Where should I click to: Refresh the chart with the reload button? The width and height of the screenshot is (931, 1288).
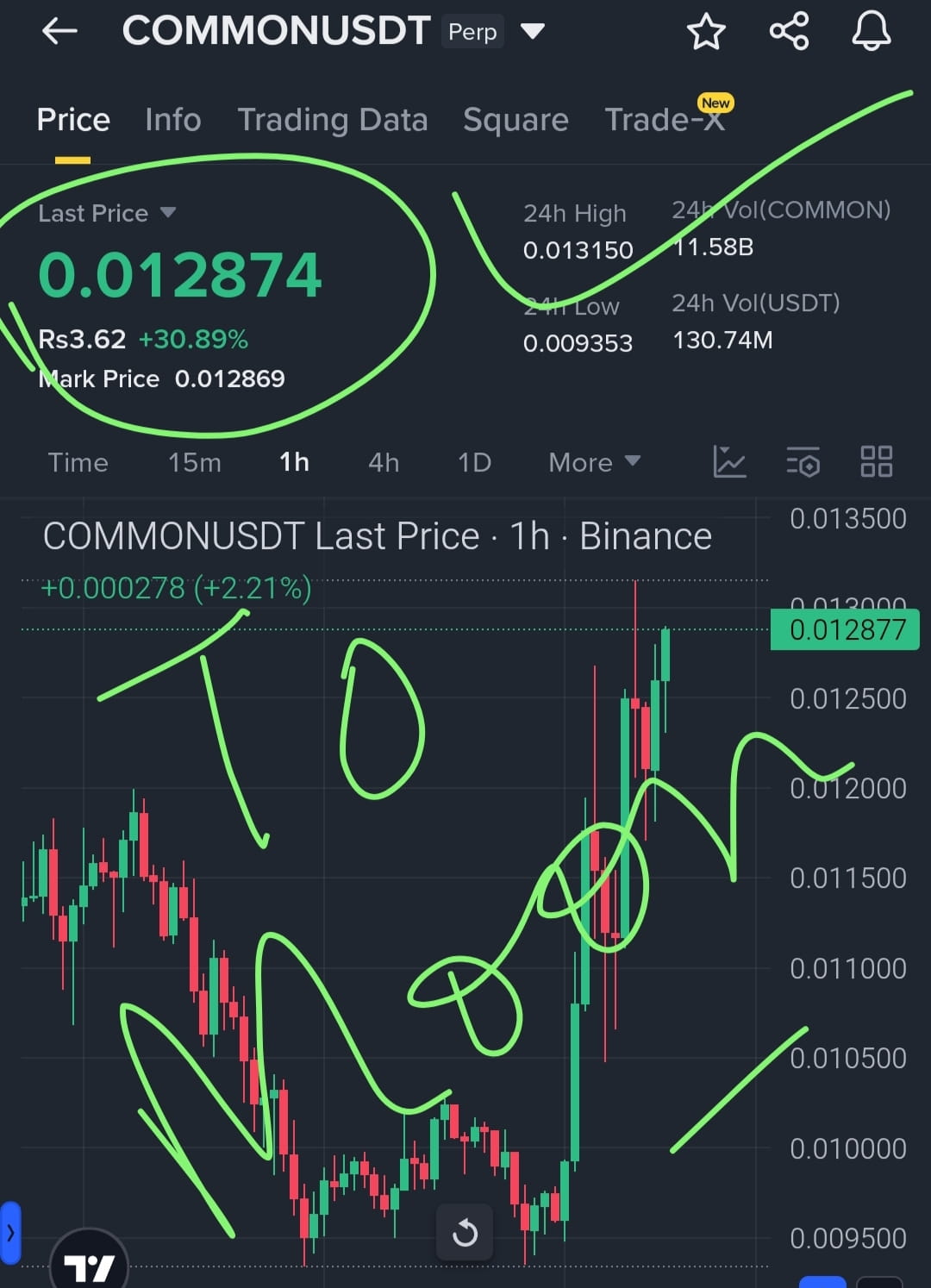point(465,1232)
